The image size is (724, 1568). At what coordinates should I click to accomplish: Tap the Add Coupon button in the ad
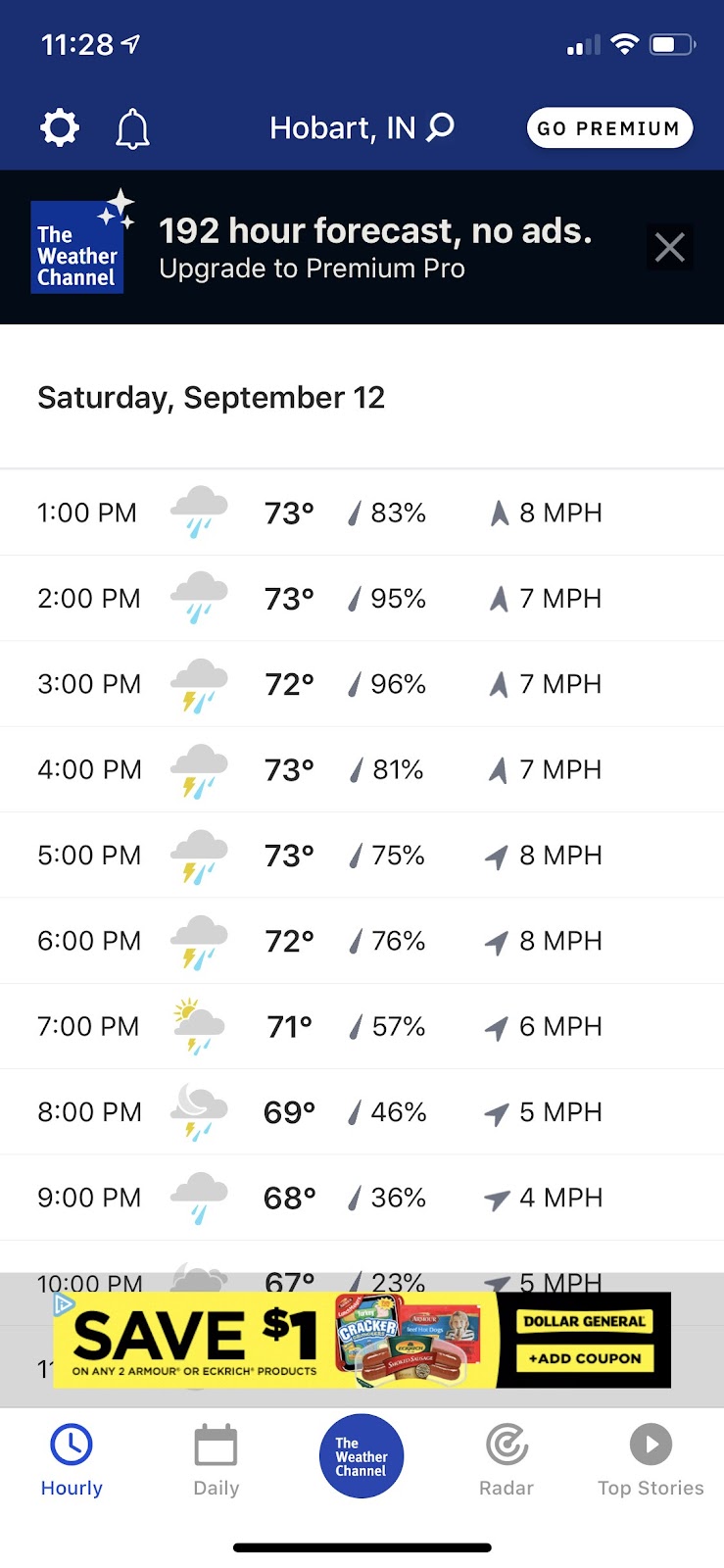pos(585,1358)
